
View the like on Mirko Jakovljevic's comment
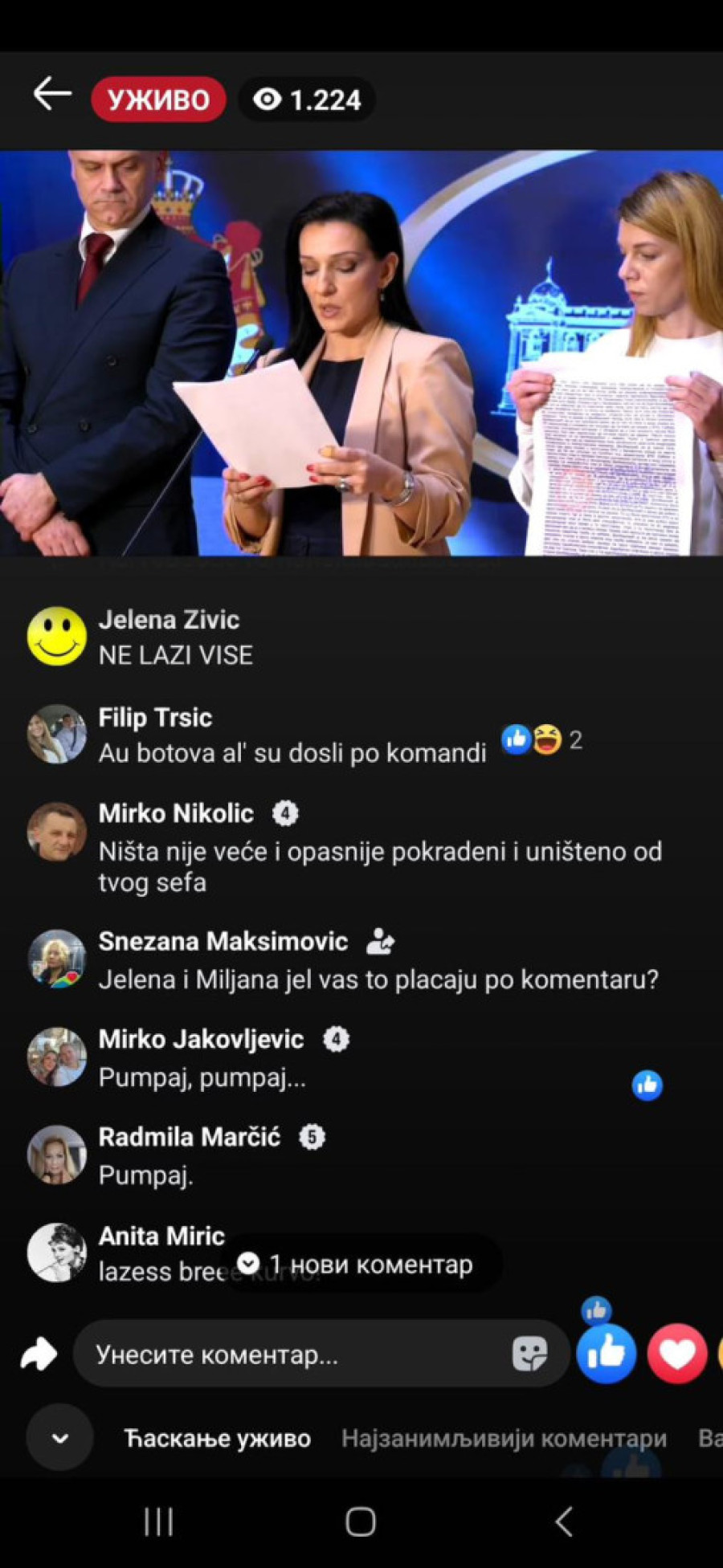point(647,1085)
